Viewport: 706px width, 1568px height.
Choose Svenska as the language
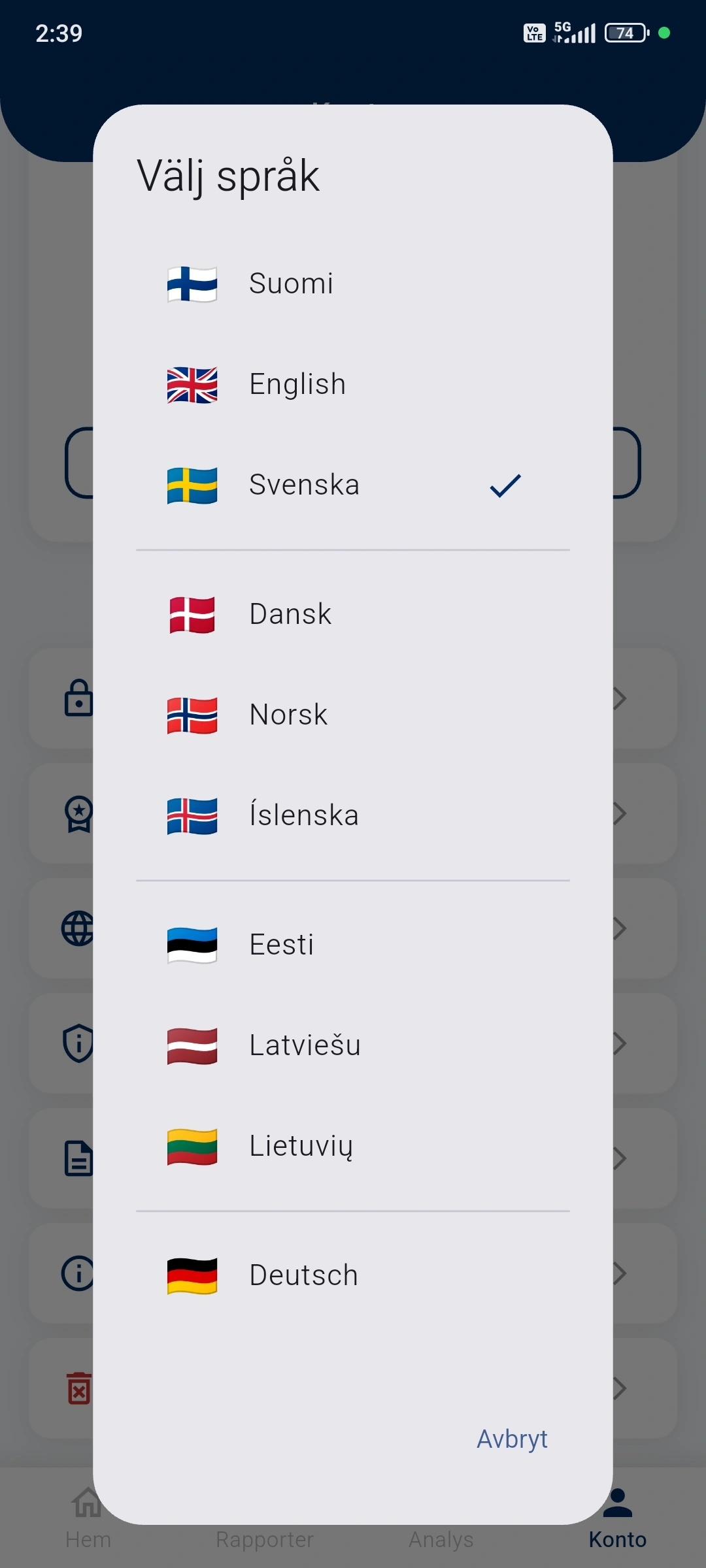coord(304,485)
